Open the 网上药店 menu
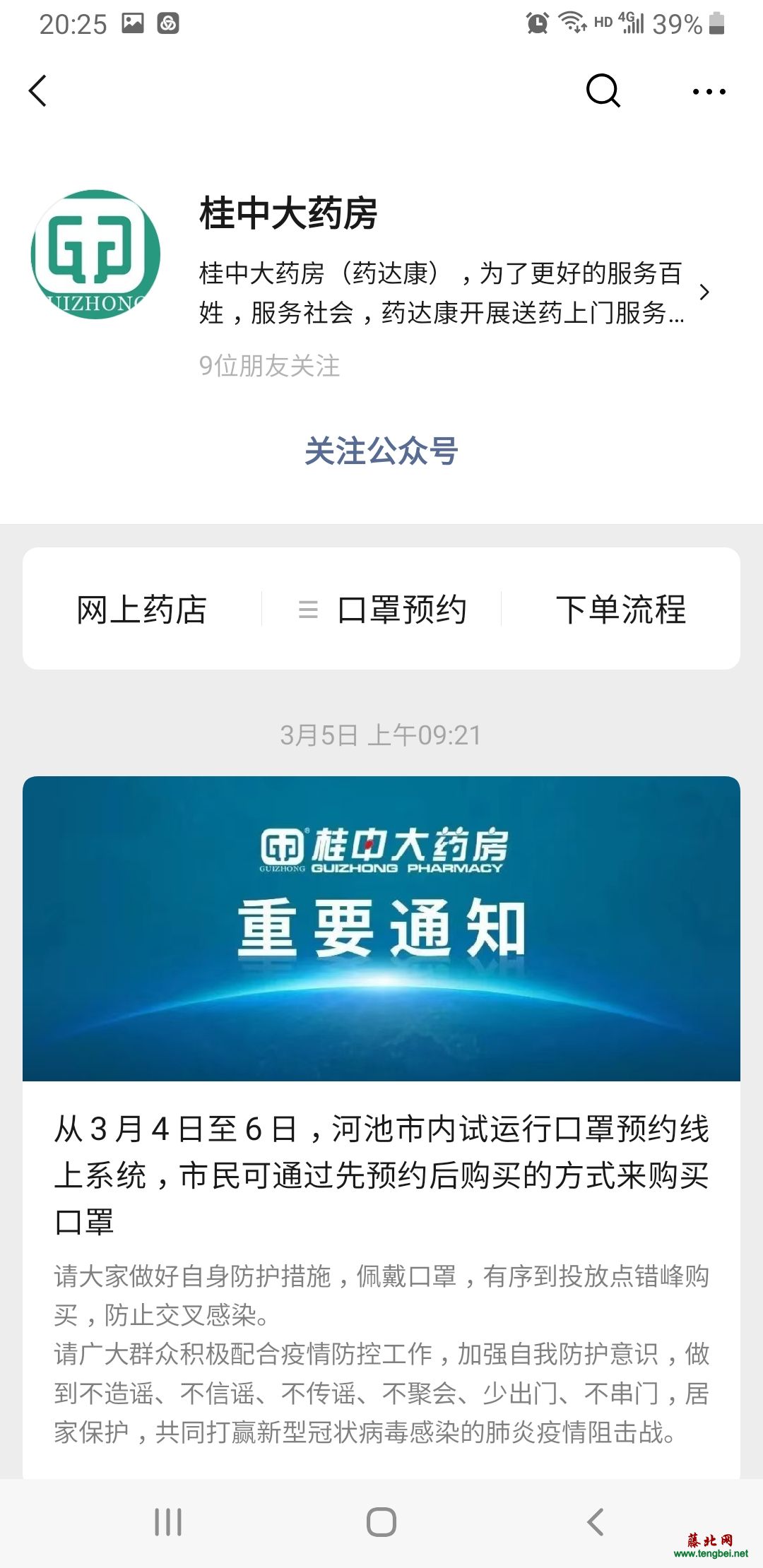Screen dimensions: 763x1568 point(142,610)
